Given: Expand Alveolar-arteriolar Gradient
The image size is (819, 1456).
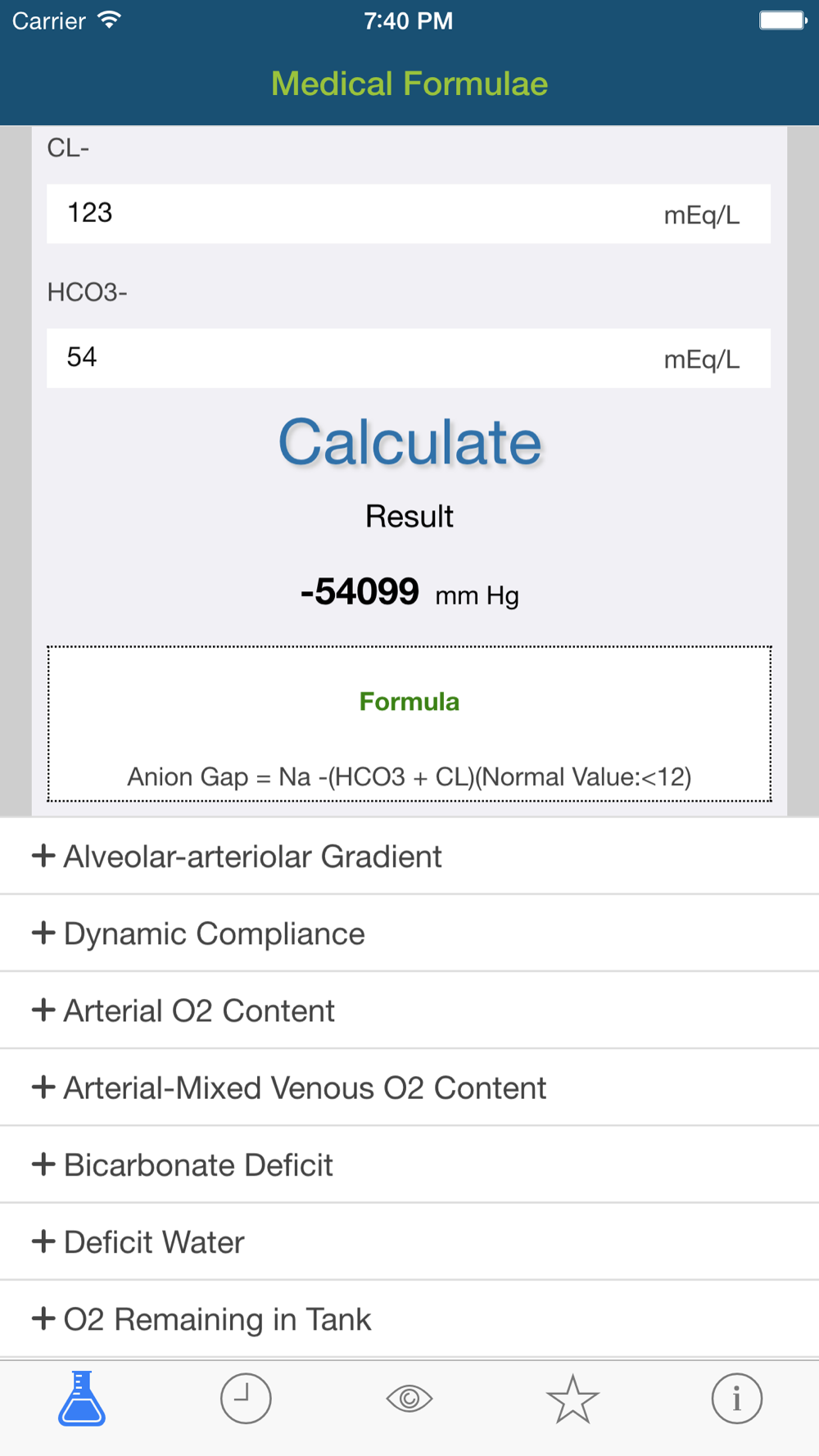Looking at the screenshot, I should tap(409, 856).
